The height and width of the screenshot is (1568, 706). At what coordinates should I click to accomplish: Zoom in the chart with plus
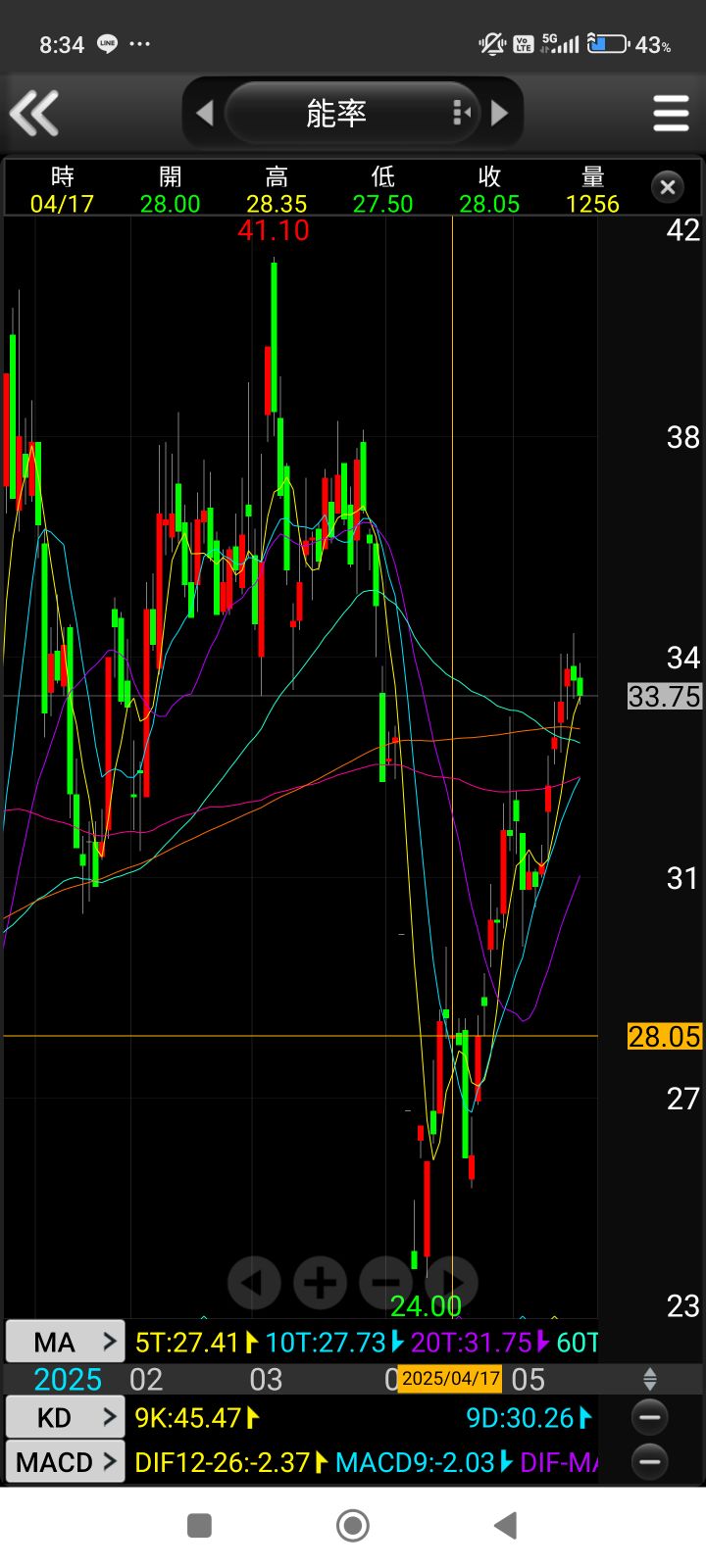pos(320,1282)
